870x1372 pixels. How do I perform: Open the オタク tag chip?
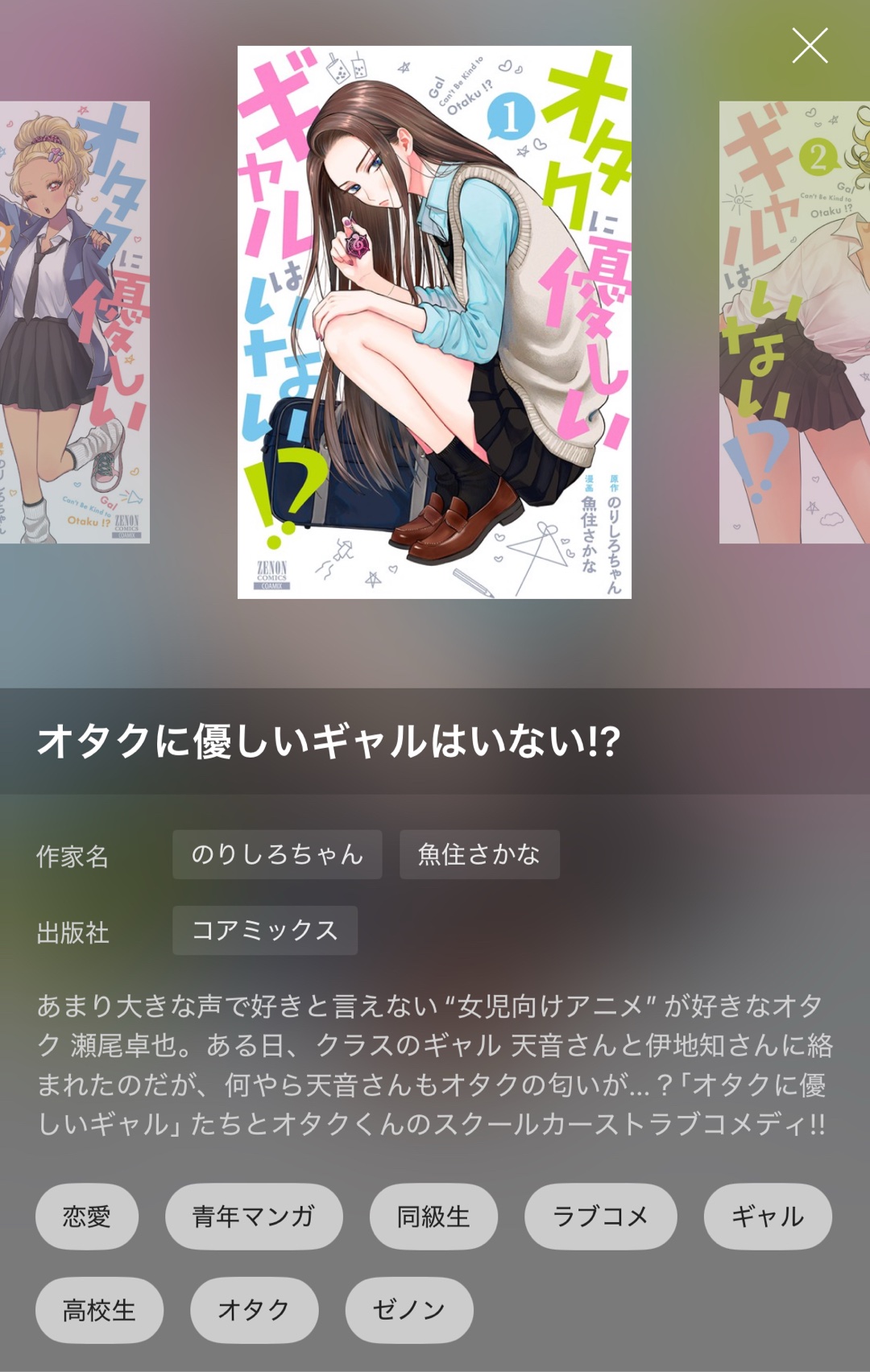pos(254,1310)
